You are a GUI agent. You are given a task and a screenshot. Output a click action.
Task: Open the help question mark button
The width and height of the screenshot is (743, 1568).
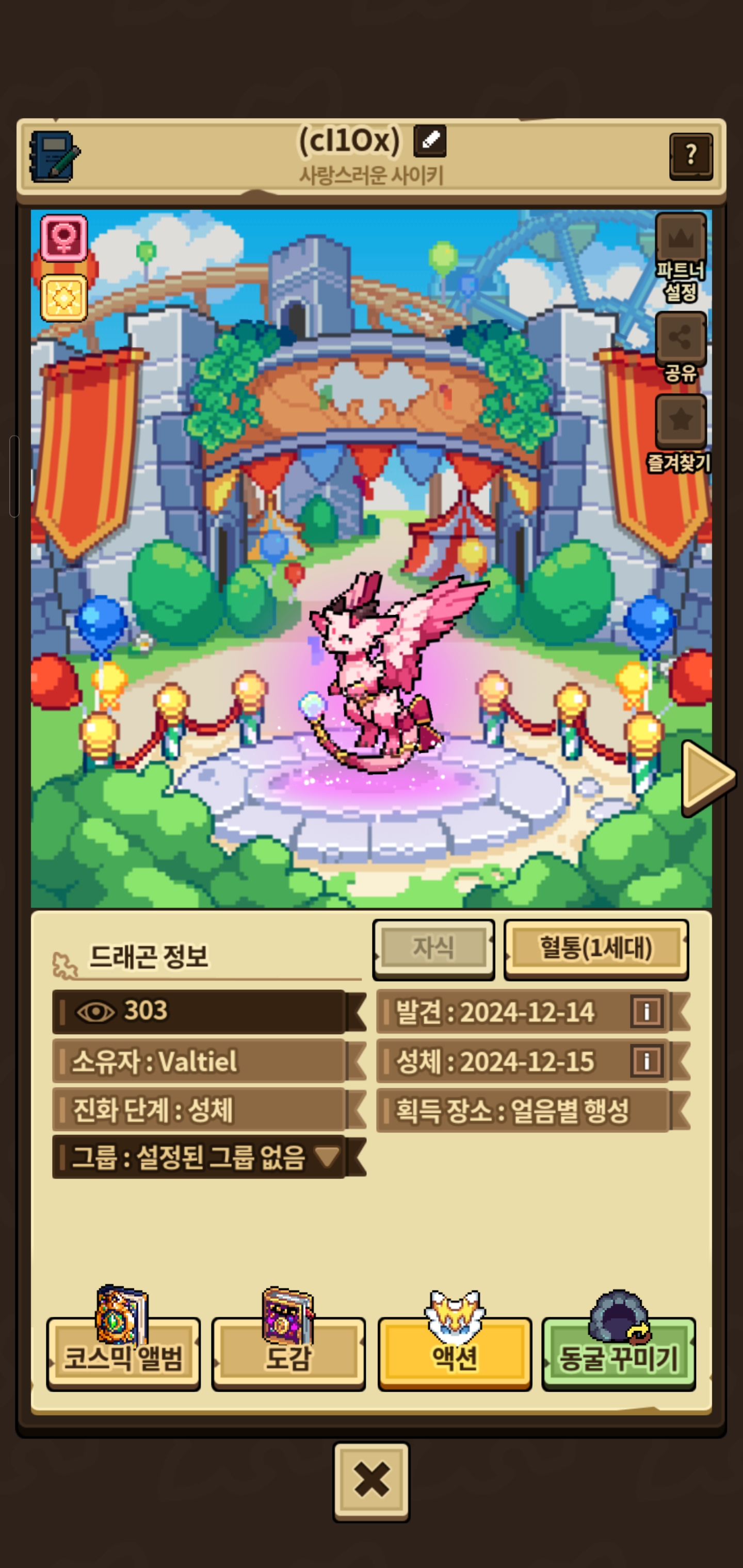click(690, 156)
